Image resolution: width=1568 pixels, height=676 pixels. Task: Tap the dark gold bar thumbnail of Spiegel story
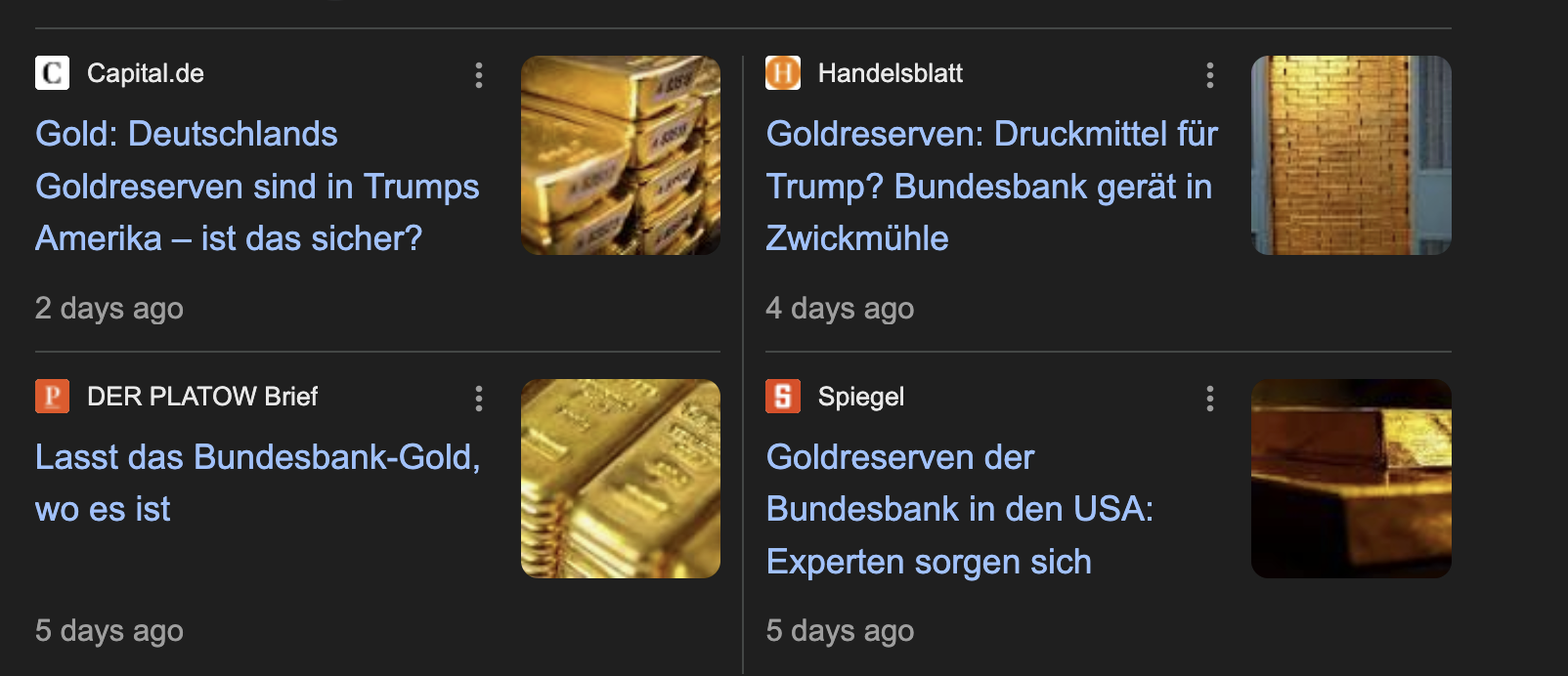(x=1351, y=479)
